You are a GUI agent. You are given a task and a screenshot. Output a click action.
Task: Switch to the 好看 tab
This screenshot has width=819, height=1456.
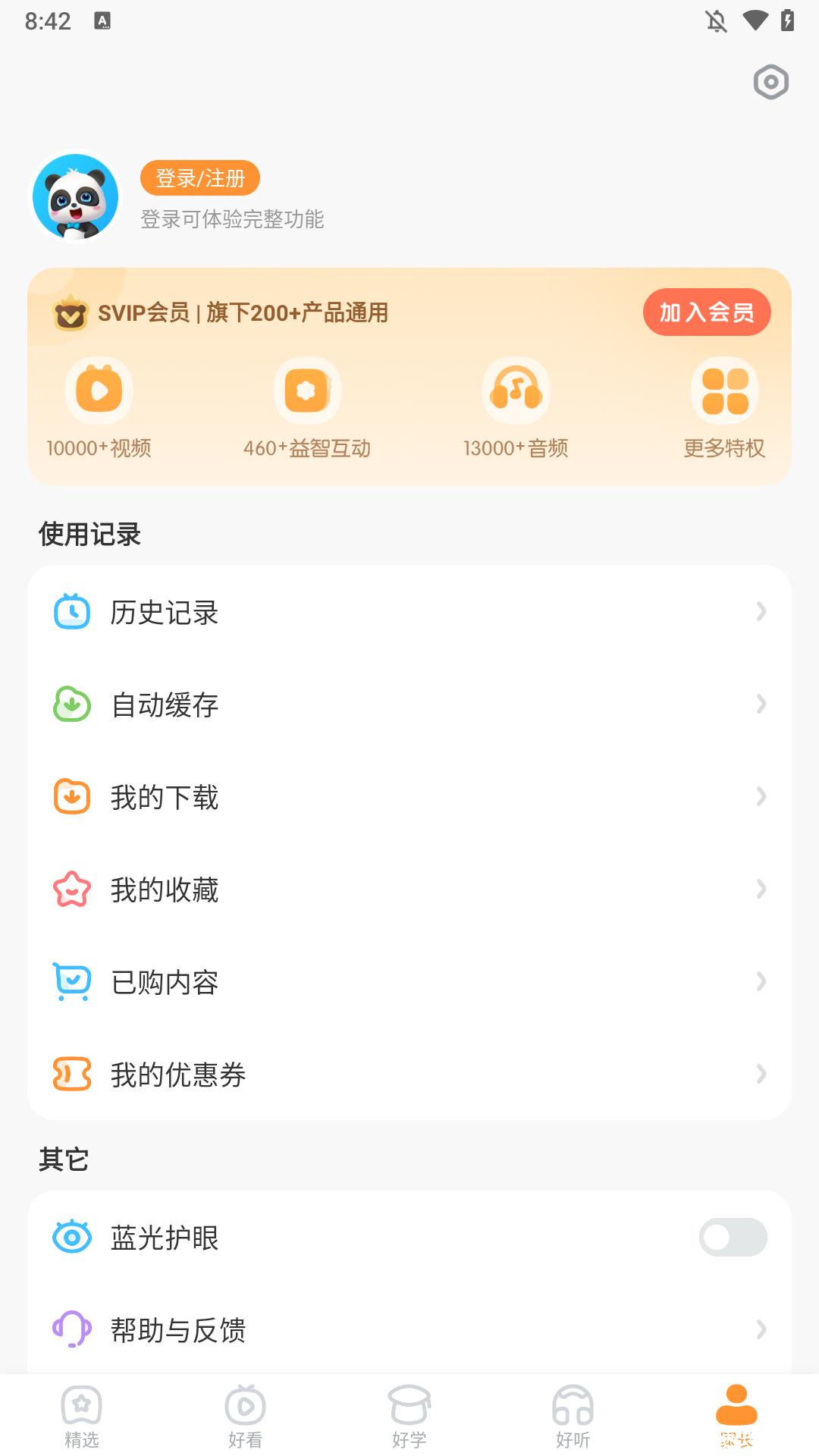(245, 1416)
